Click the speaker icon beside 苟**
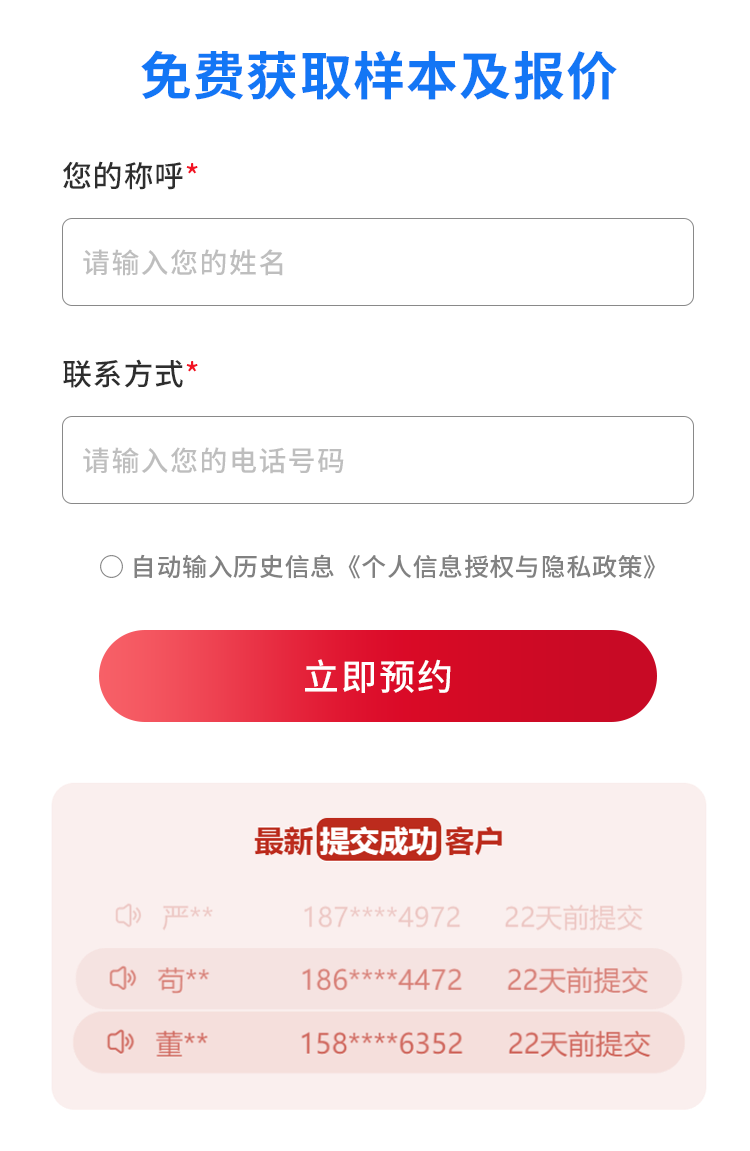Screen dimensions: 750x1151 click(120, 979)
